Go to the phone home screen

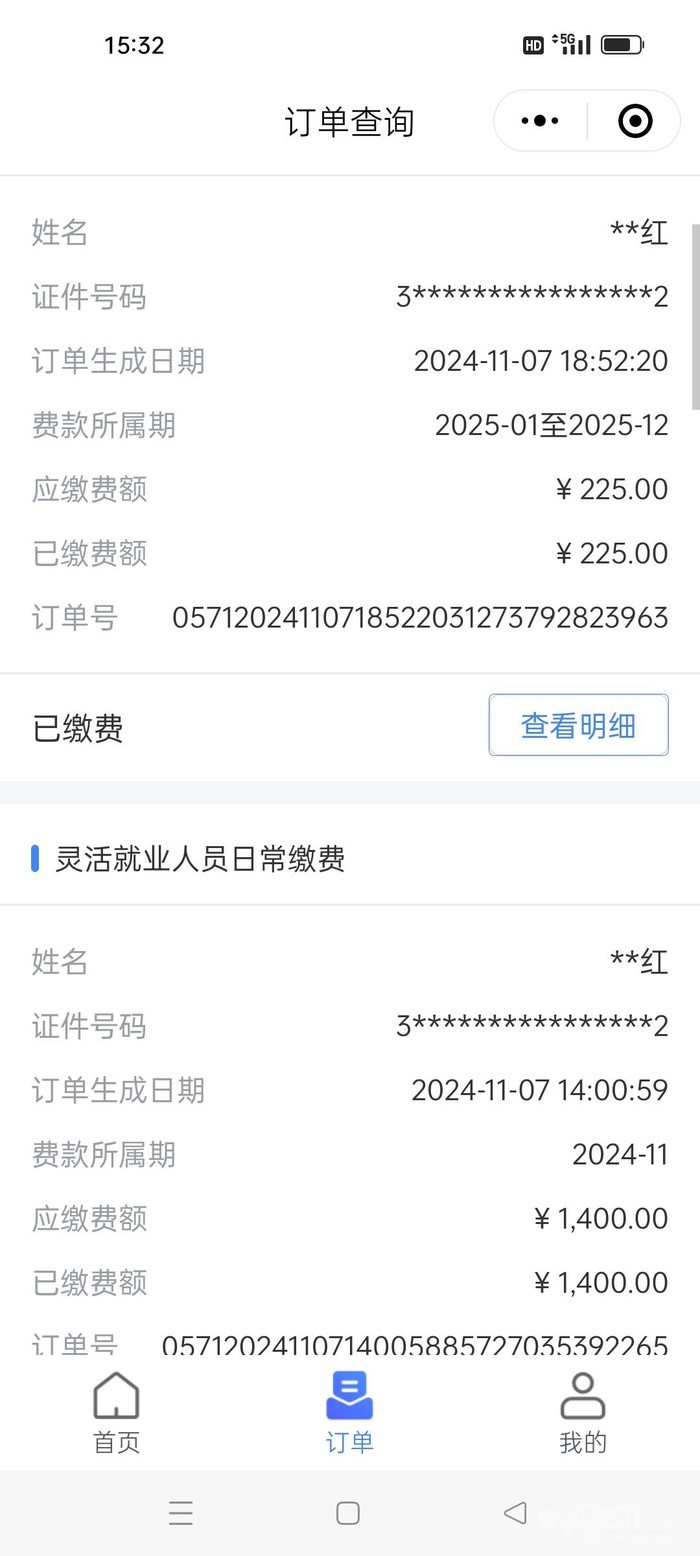coord(348,1513)
